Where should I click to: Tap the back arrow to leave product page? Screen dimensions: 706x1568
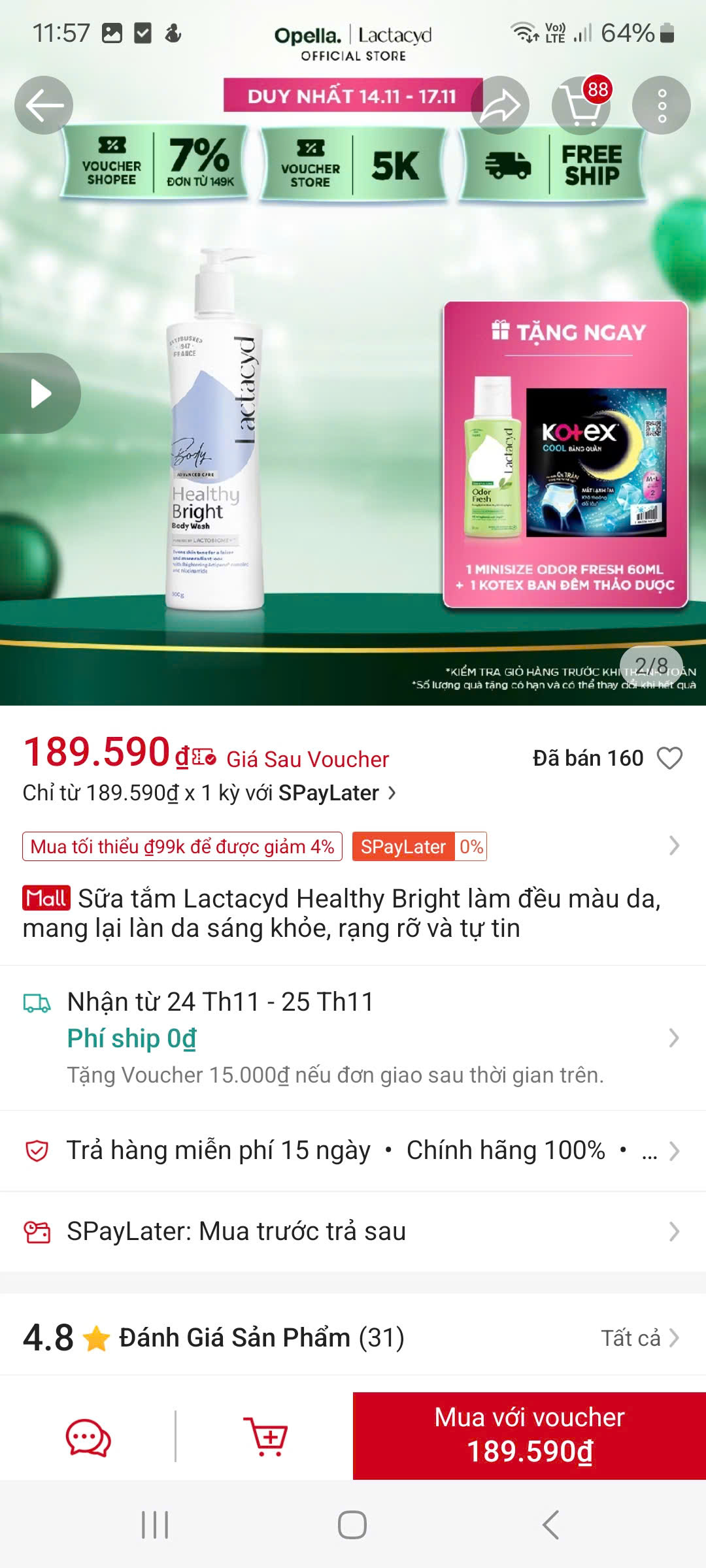click(x=43, y=105)
